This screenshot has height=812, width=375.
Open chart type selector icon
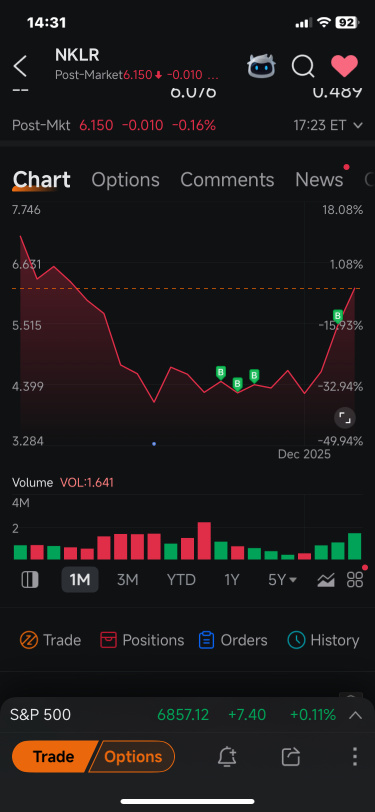click(x=326, y=580)
